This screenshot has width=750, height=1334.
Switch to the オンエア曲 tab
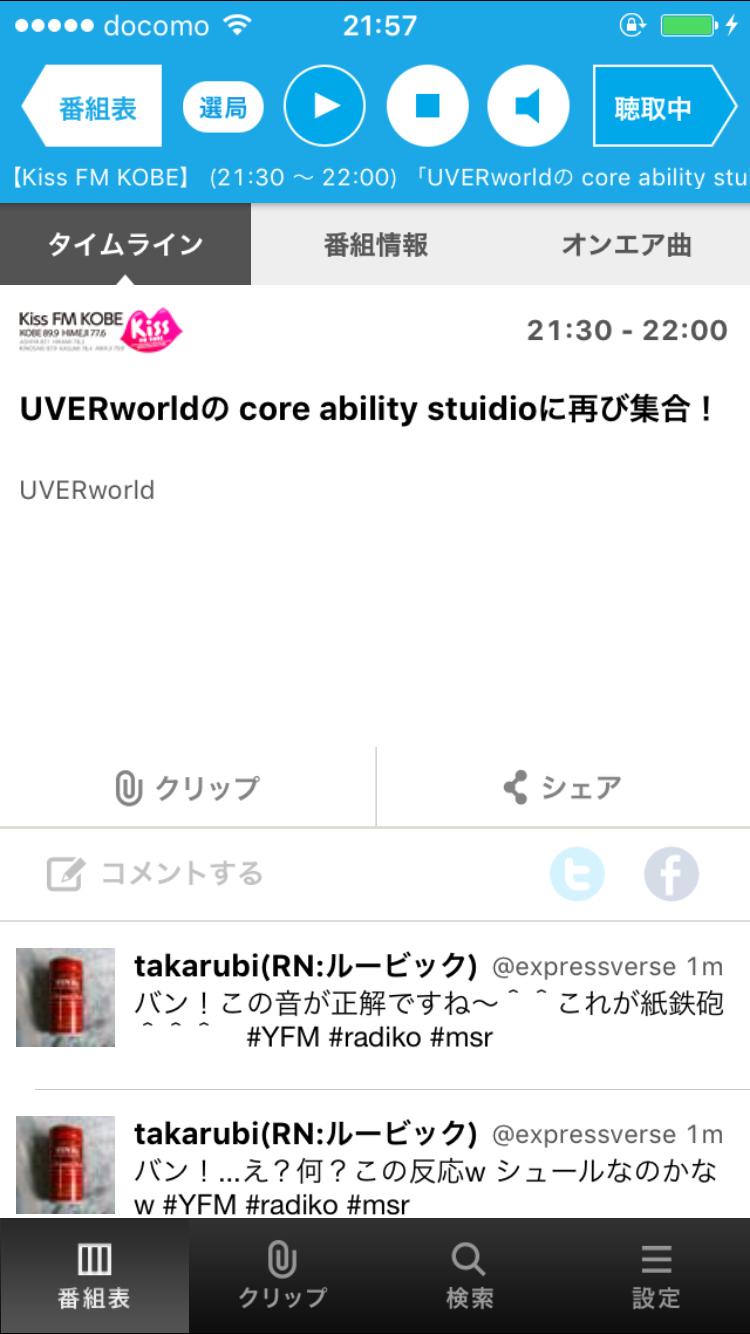coord(626,245)
